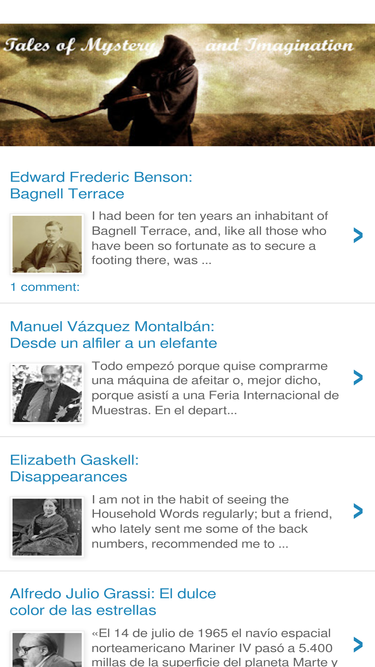This screenshot has width=375, height=667.
Task: Open Alfredo Julio Grassi: El dulce color title
Action: tap(113, 602)
